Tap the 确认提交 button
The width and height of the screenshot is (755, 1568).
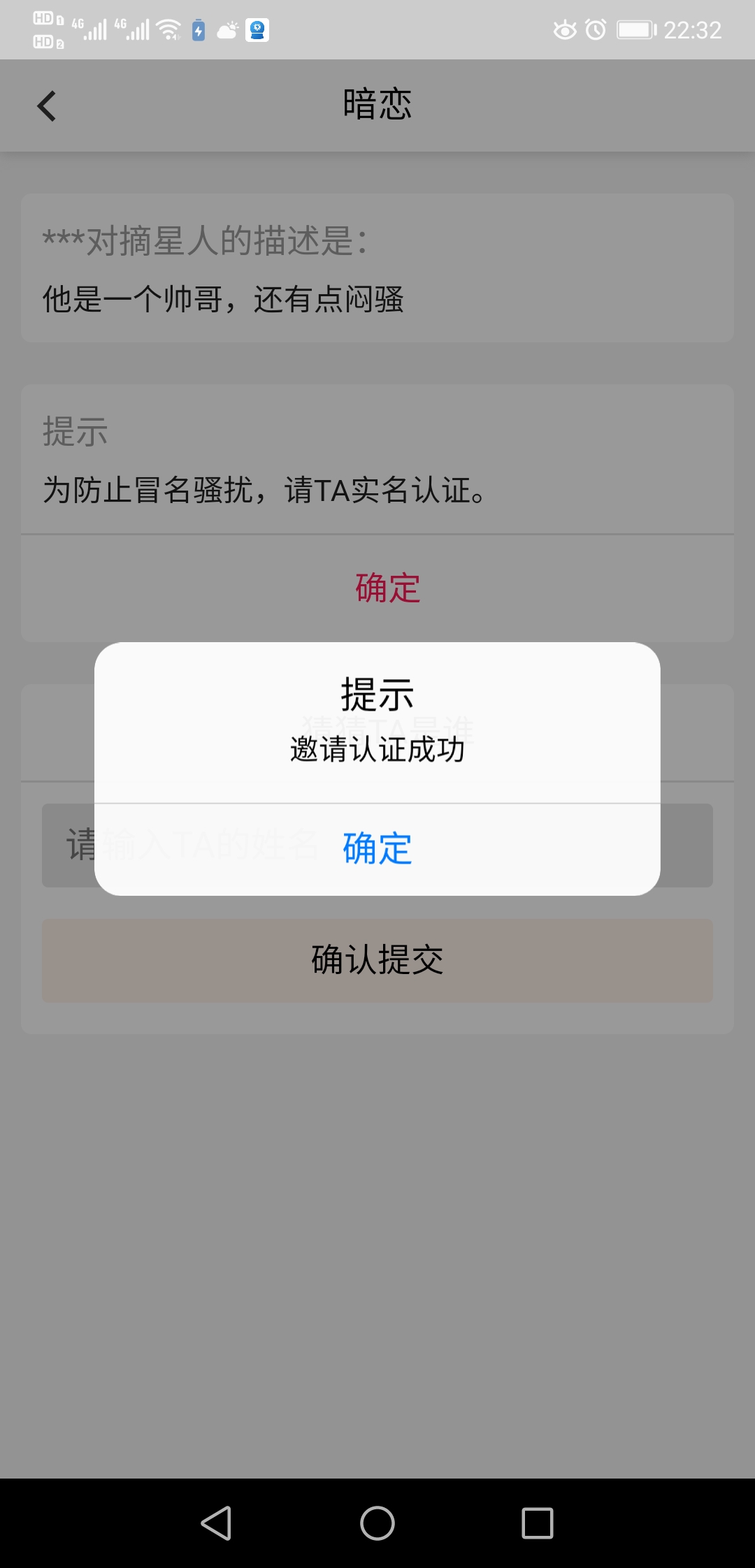click(377, 960)
